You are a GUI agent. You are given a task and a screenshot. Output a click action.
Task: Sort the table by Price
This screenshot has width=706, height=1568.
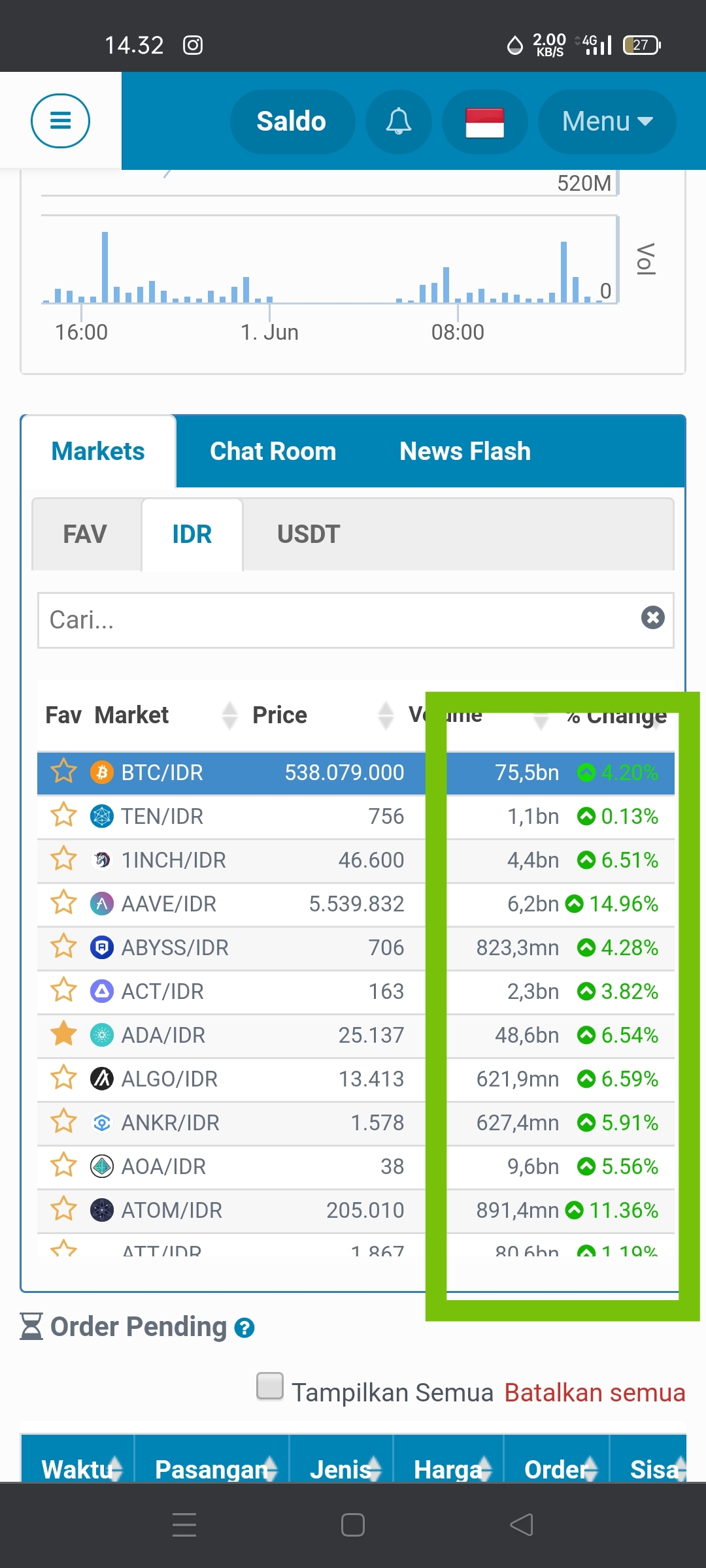280,715
